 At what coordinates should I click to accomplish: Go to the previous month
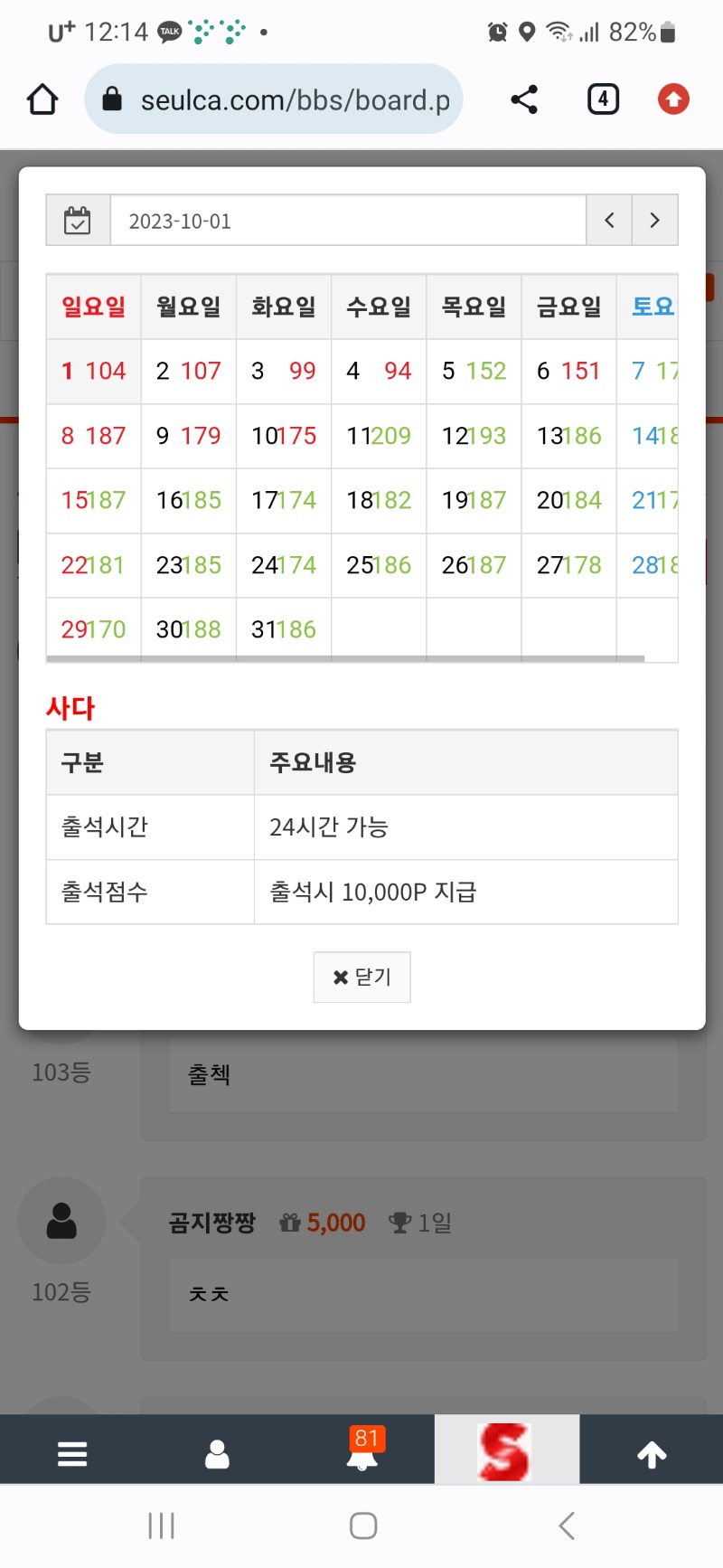coord(609,221)
